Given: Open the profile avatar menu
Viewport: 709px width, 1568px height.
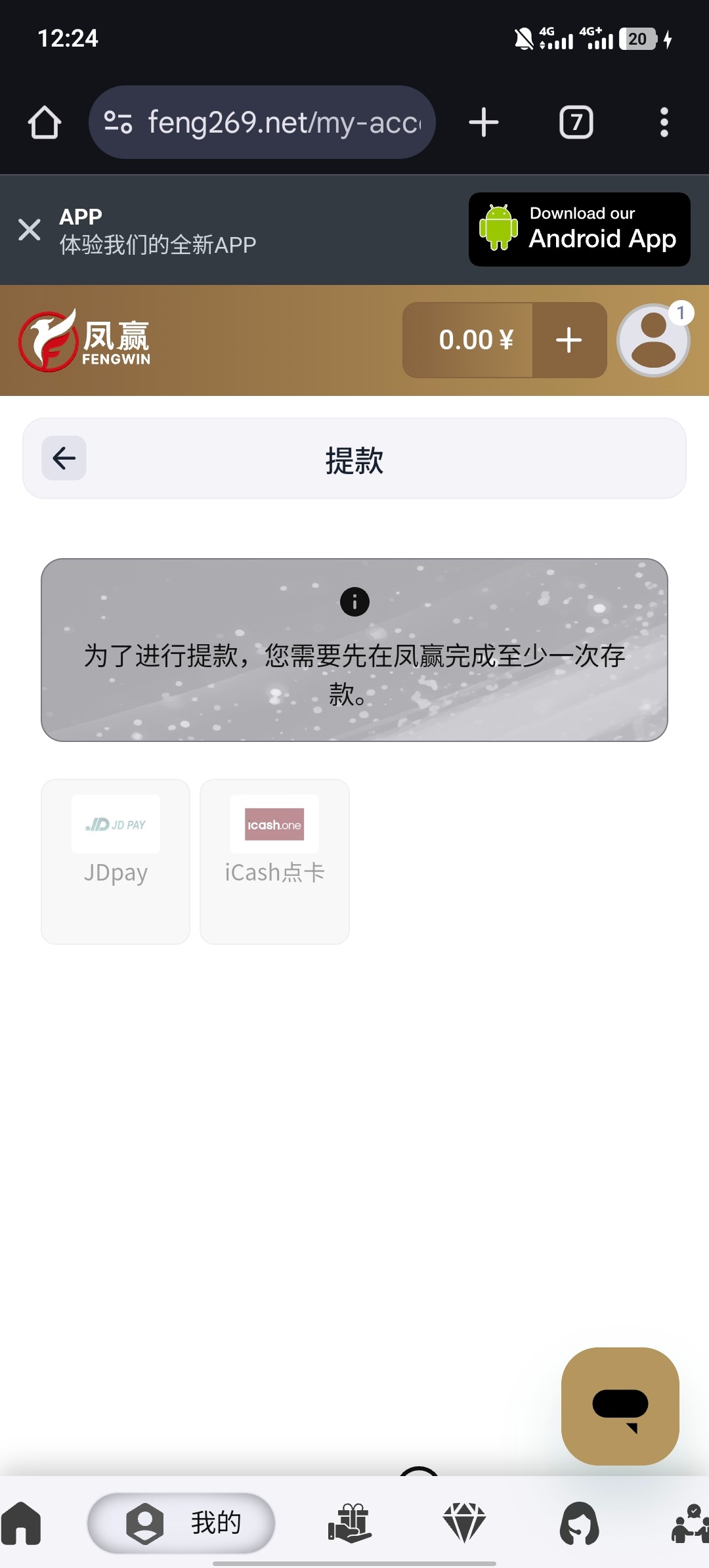Looking at the screenshot, I should click(x=653, y=340).
